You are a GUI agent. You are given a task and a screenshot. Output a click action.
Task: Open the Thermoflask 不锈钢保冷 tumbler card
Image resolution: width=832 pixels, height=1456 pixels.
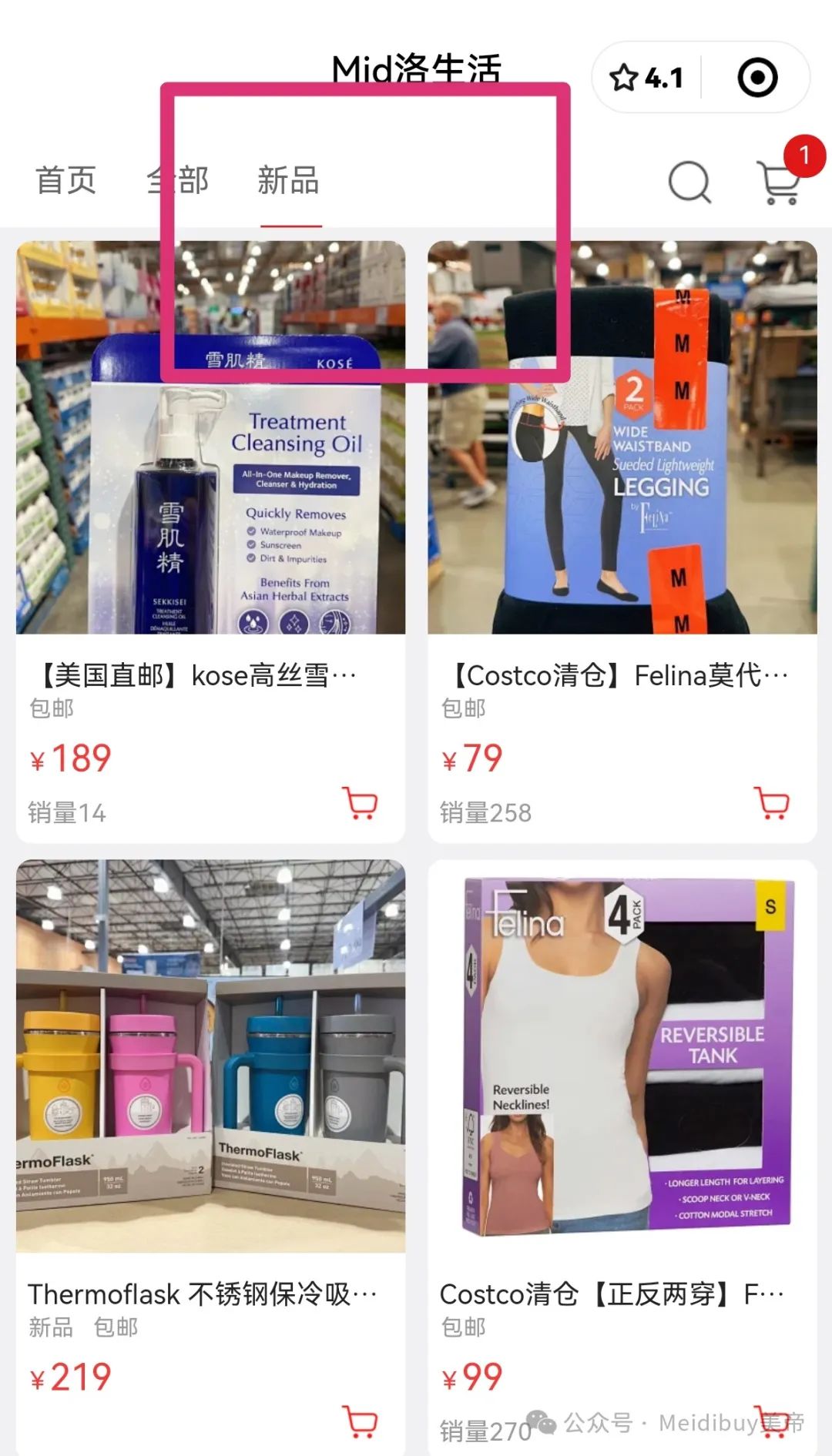coord(210,1156)
